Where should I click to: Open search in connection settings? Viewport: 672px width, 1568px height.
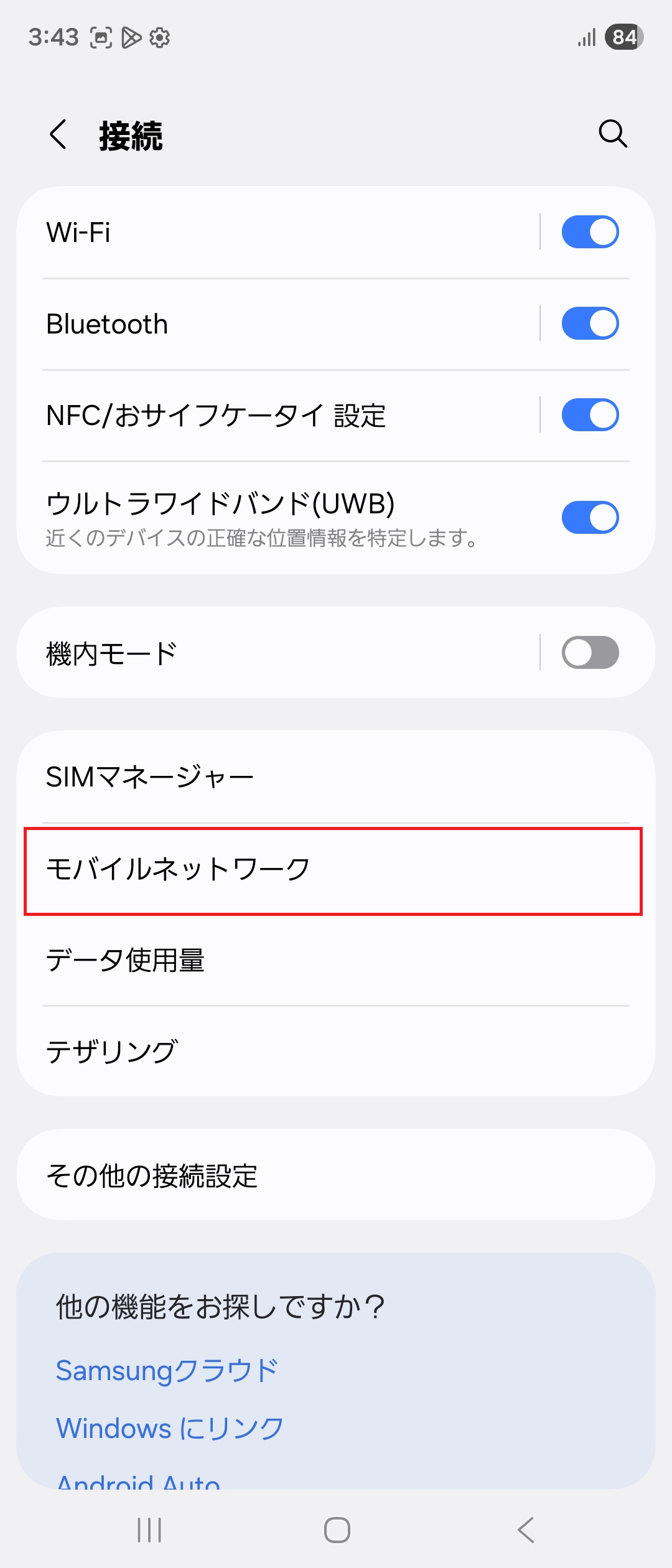tap(613, 134)
